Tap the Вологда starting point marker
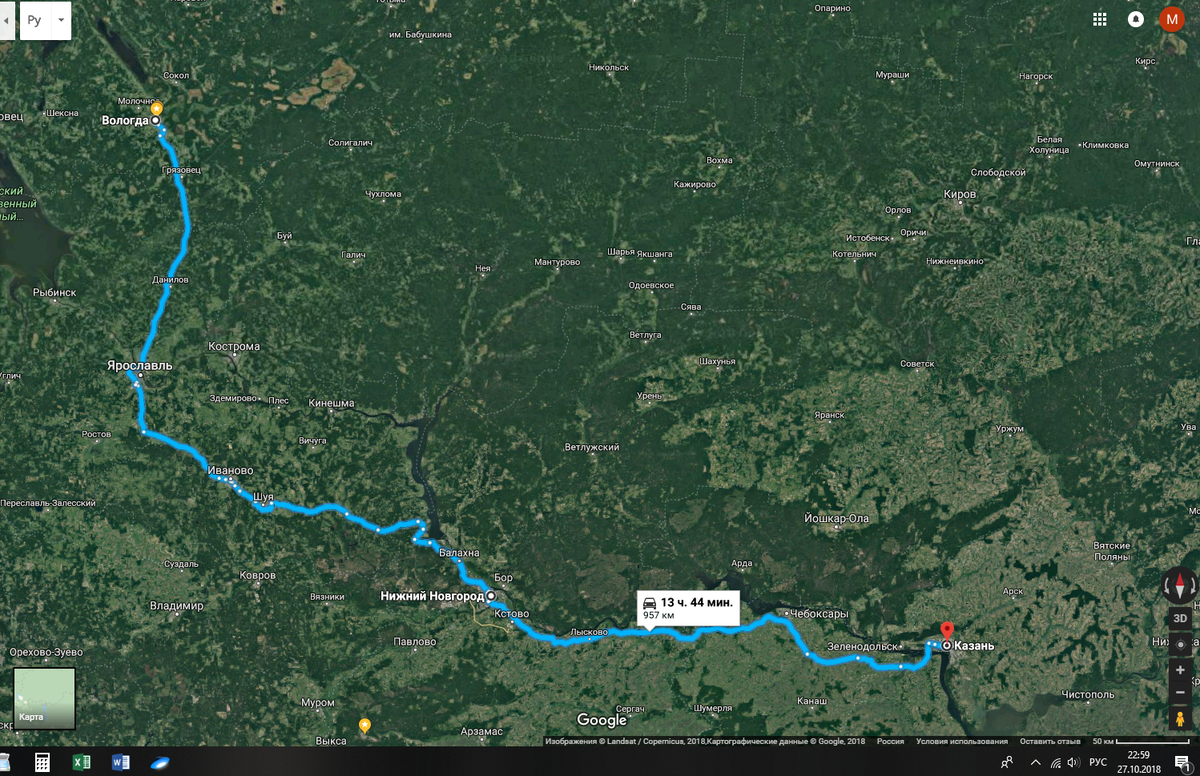 (156, 120)
